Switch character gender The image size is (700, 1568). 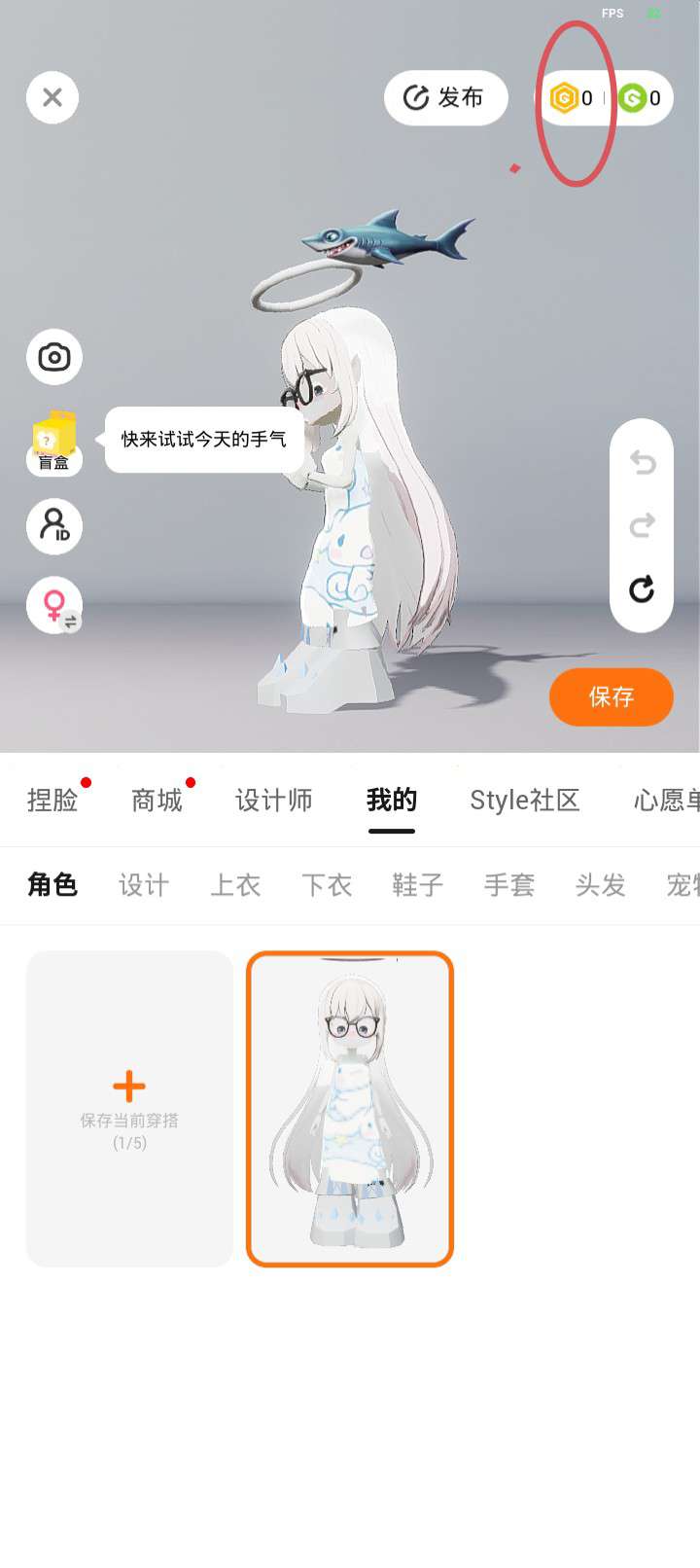point(56,606)
